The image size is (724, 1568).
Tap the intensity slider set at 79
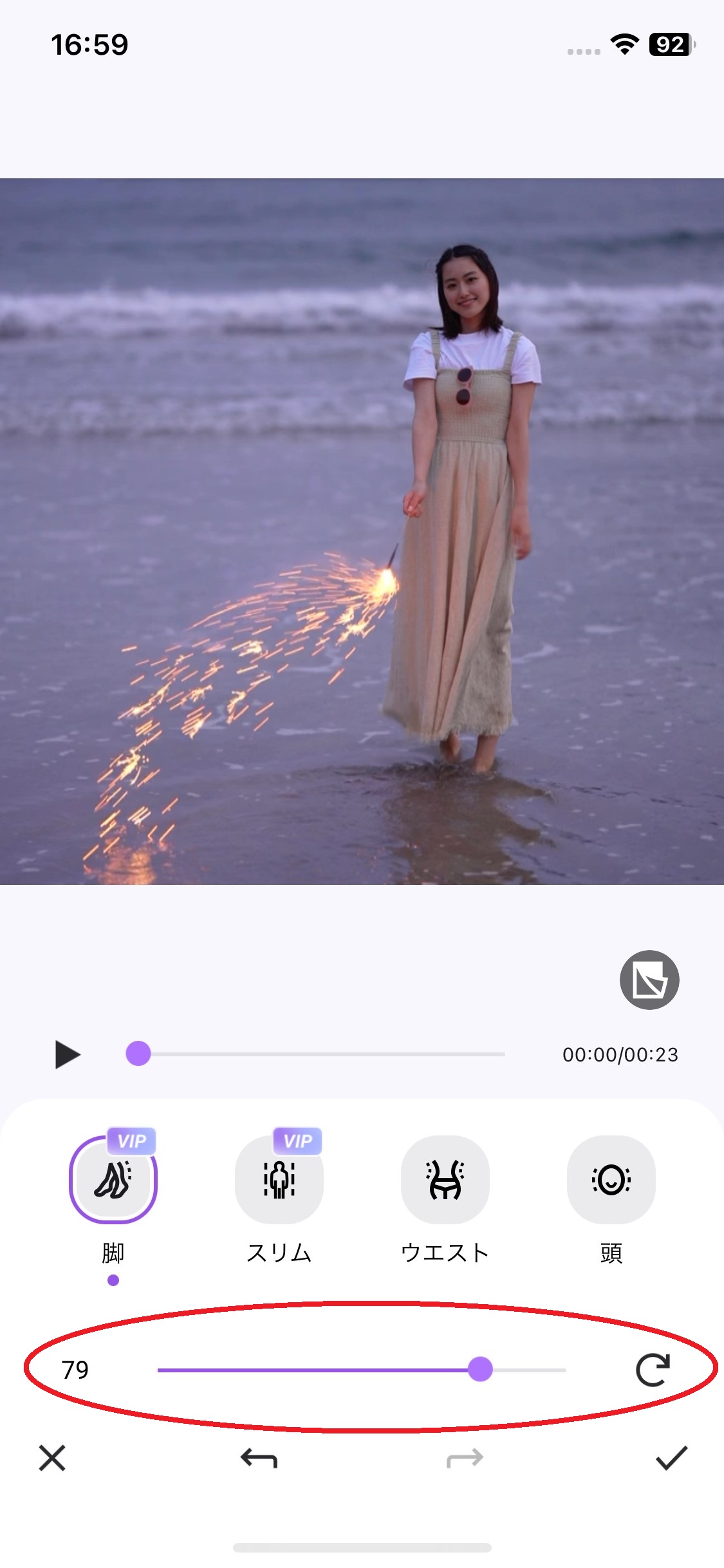click(x=480, y=1369)
